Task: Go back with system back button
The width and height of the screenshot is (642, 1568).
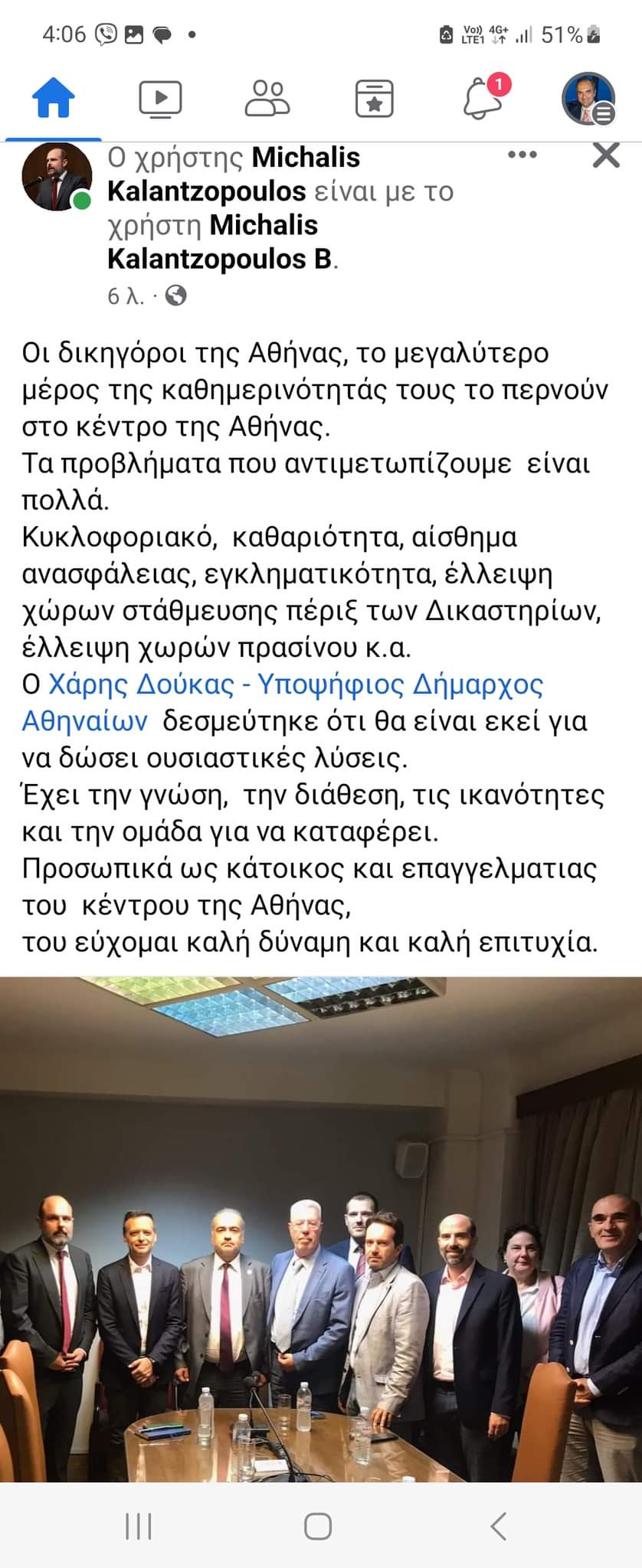Action: click(499, 1526)
